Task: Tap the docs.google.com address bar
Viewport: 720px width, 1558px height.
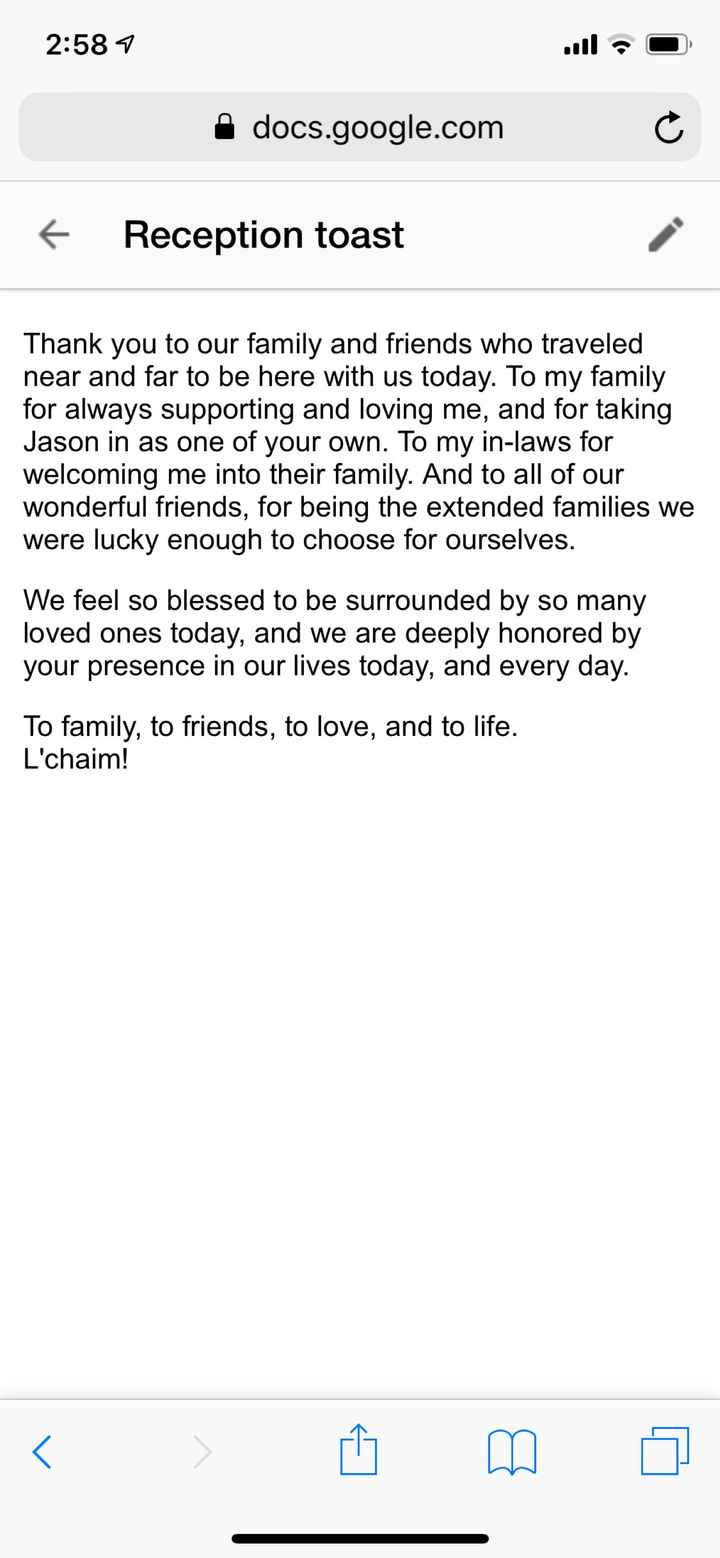Action: 360,127
